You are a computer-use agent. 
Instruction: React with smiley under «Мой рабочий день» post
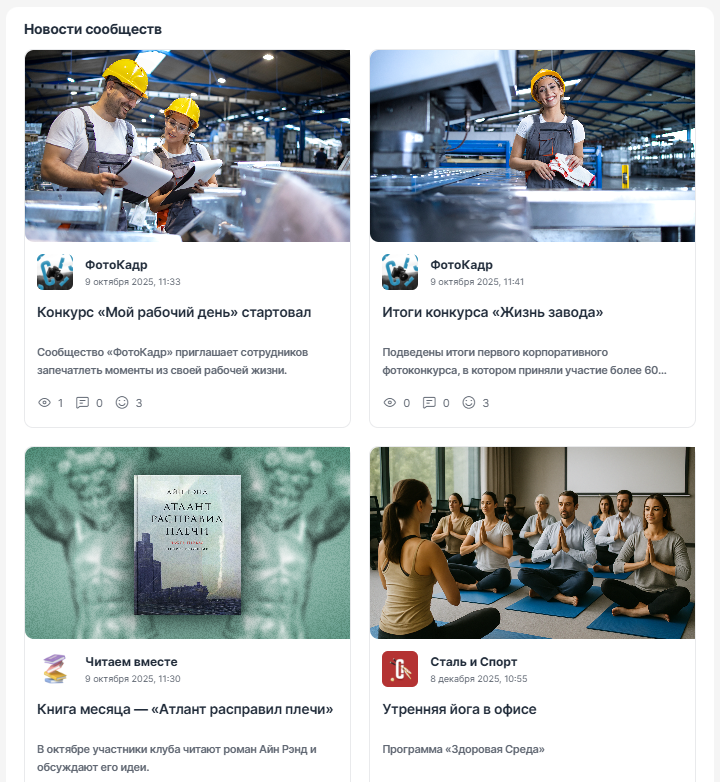click(x=122, y=403)
